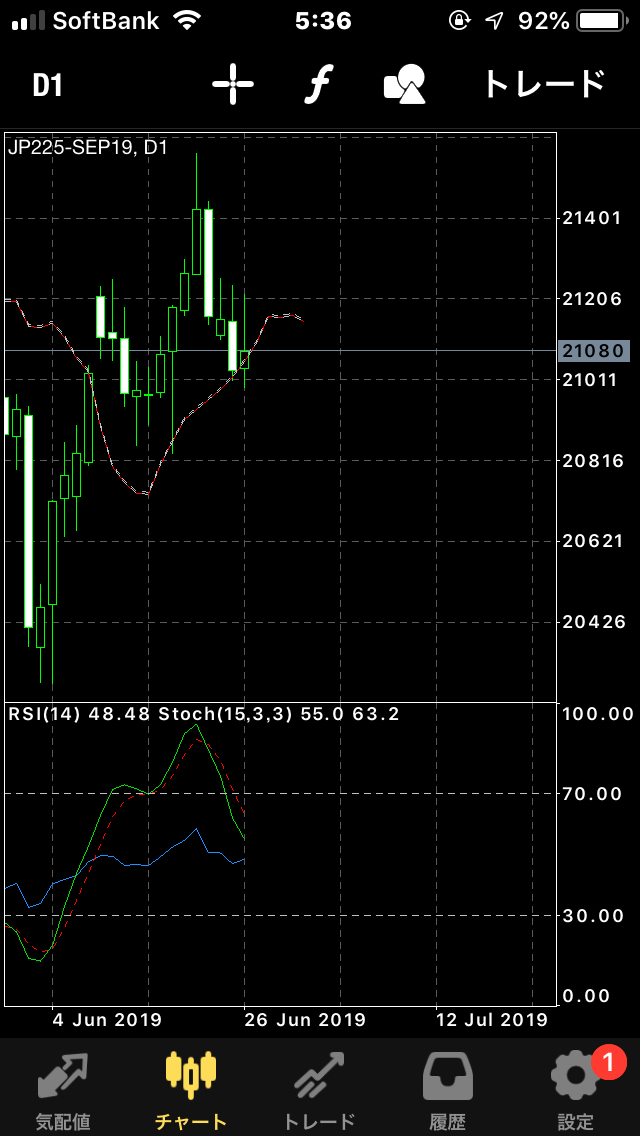Change the D1 timeframe selector
The image size is (640, 1136).
pos(47,85)
